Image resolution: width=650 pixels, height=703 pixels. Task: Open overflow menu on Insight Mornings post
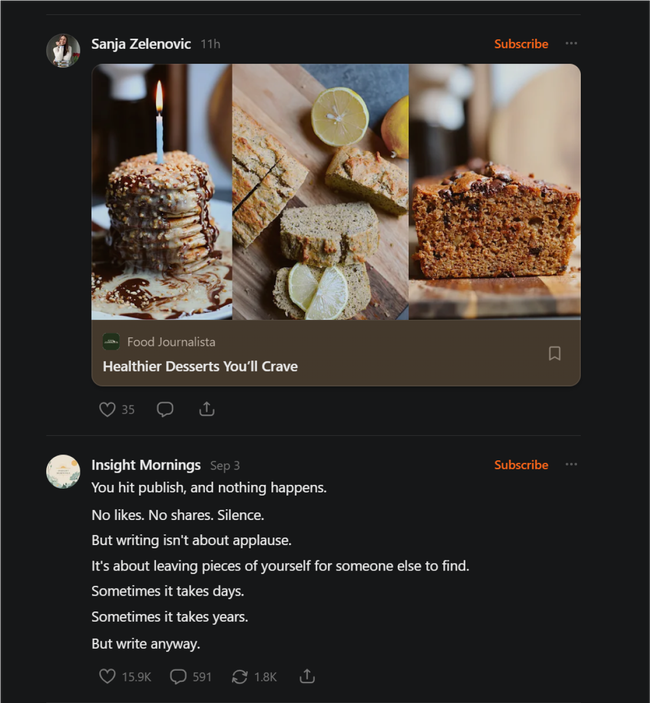[x=571, y=465]
